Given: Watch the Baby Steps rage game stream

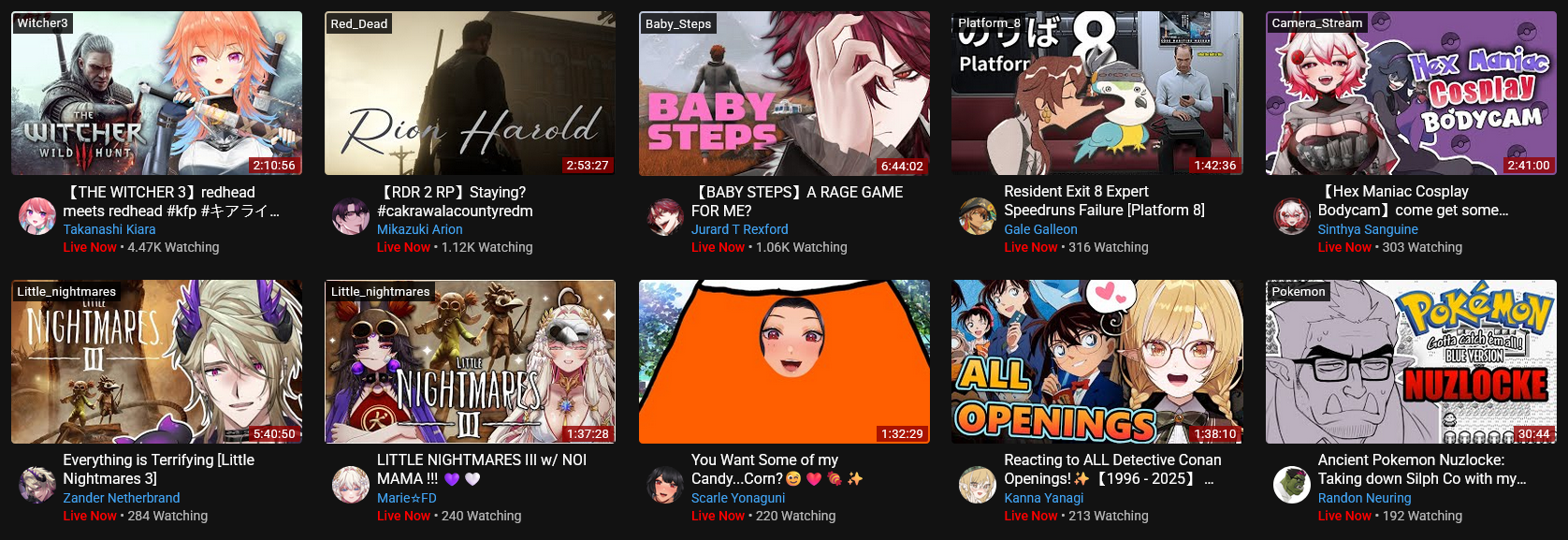Looking at the screenshot, I should click(x=784, y=94).
